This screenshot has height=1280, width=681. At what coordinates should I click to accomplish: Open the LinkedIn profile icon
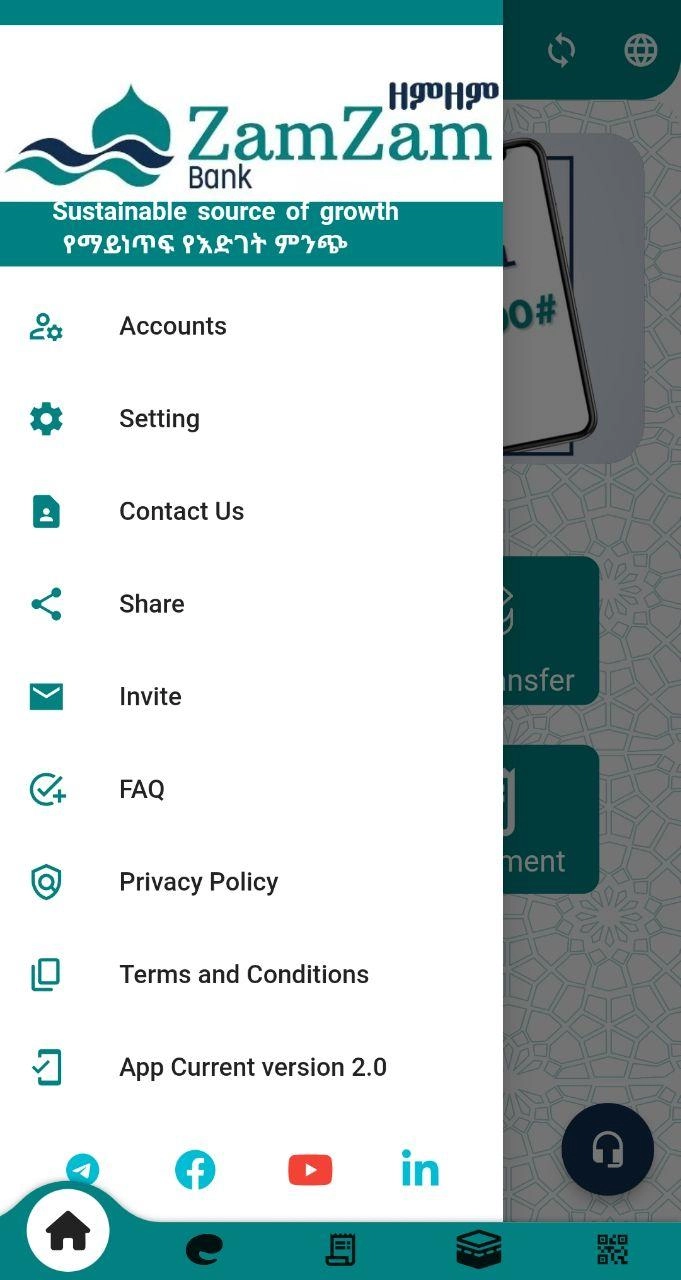(x=420, y=1169)
